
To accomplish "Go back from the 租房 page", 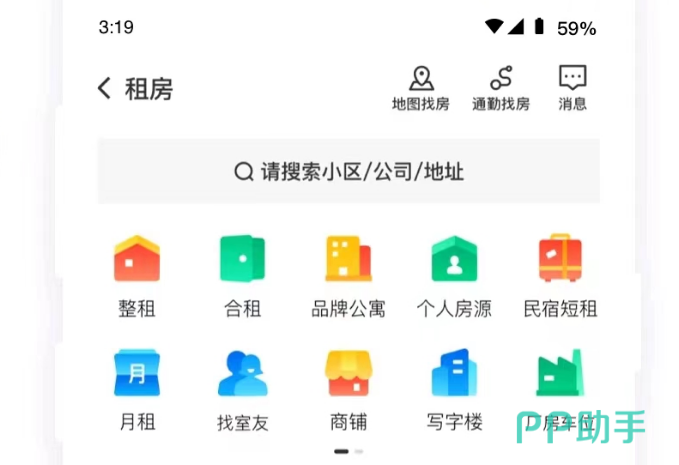I will [x=105, y=88].
